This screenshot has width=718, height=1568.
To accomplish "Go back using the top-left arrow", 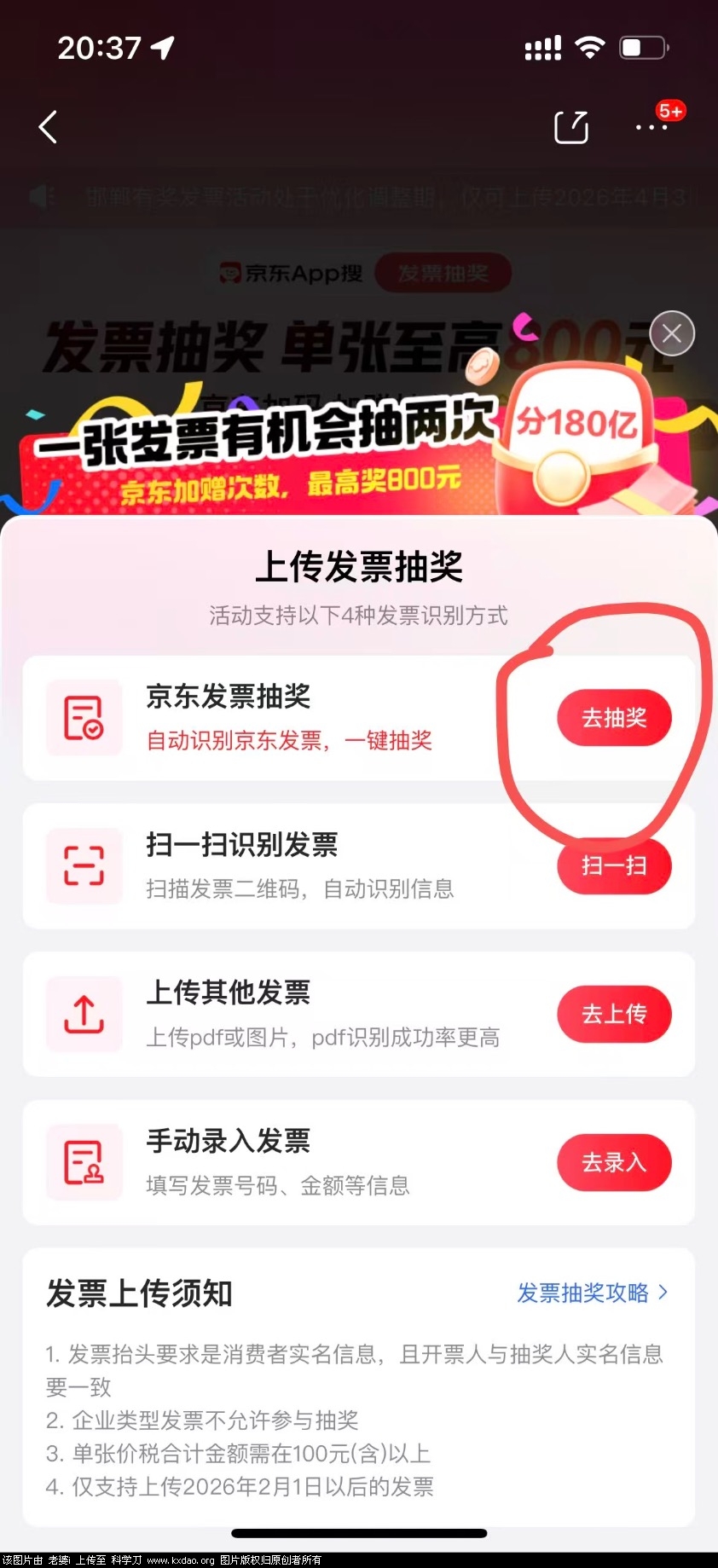I will pos(49,128).
